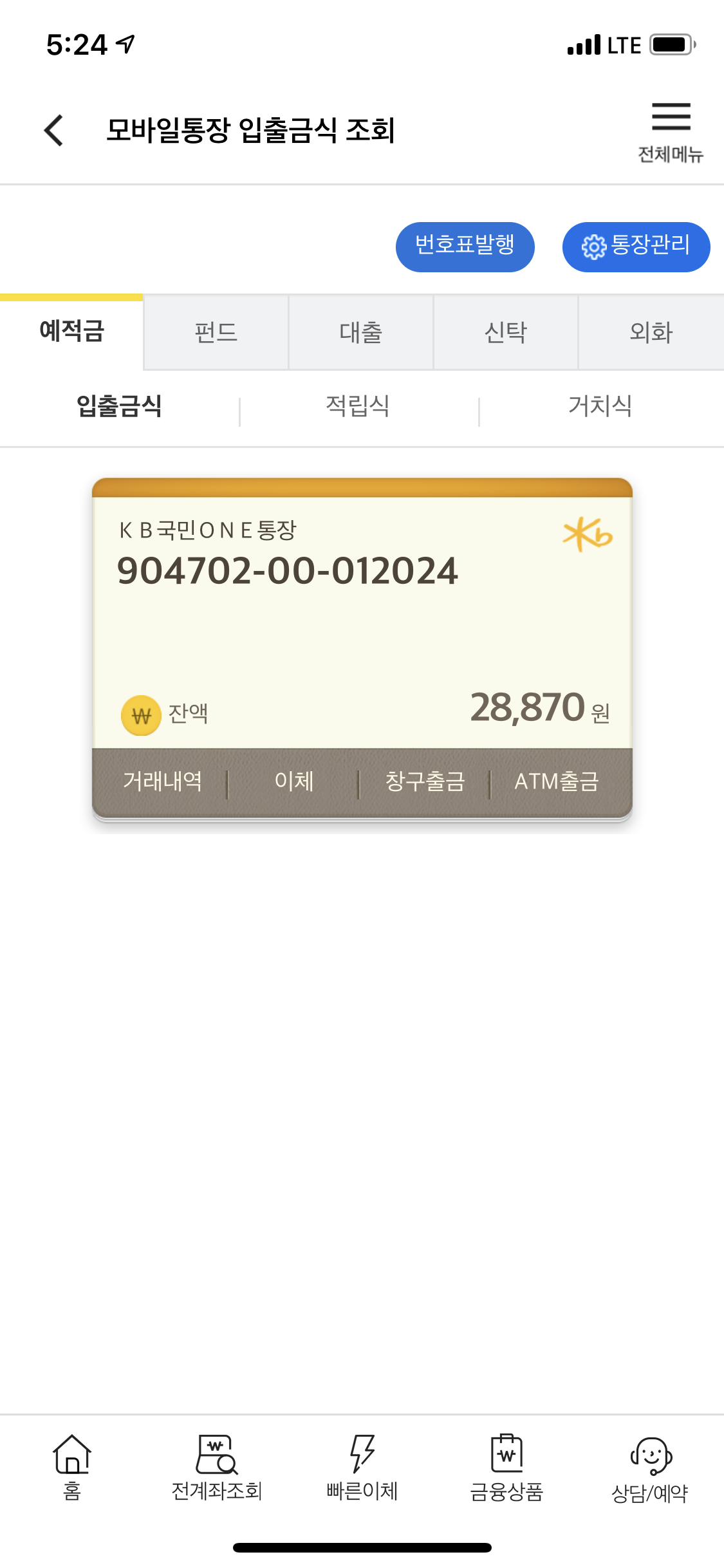Image resolution: width=724 pixels, height=1568 pixels.
Task: Open 상담/예약 in the bottom bar
Action: tap(650, 1466)
